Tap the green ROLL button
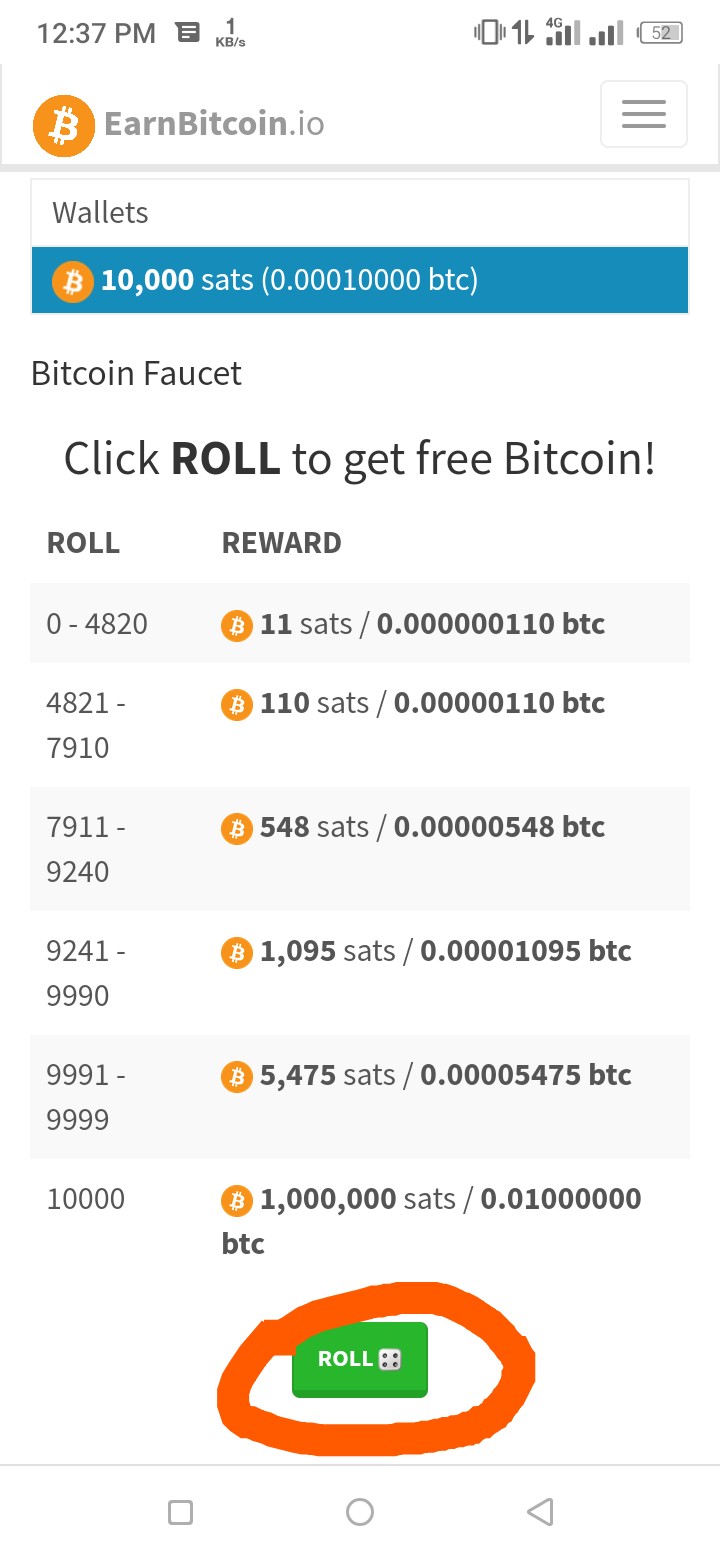720x1560 pixels. point(360,1359)
